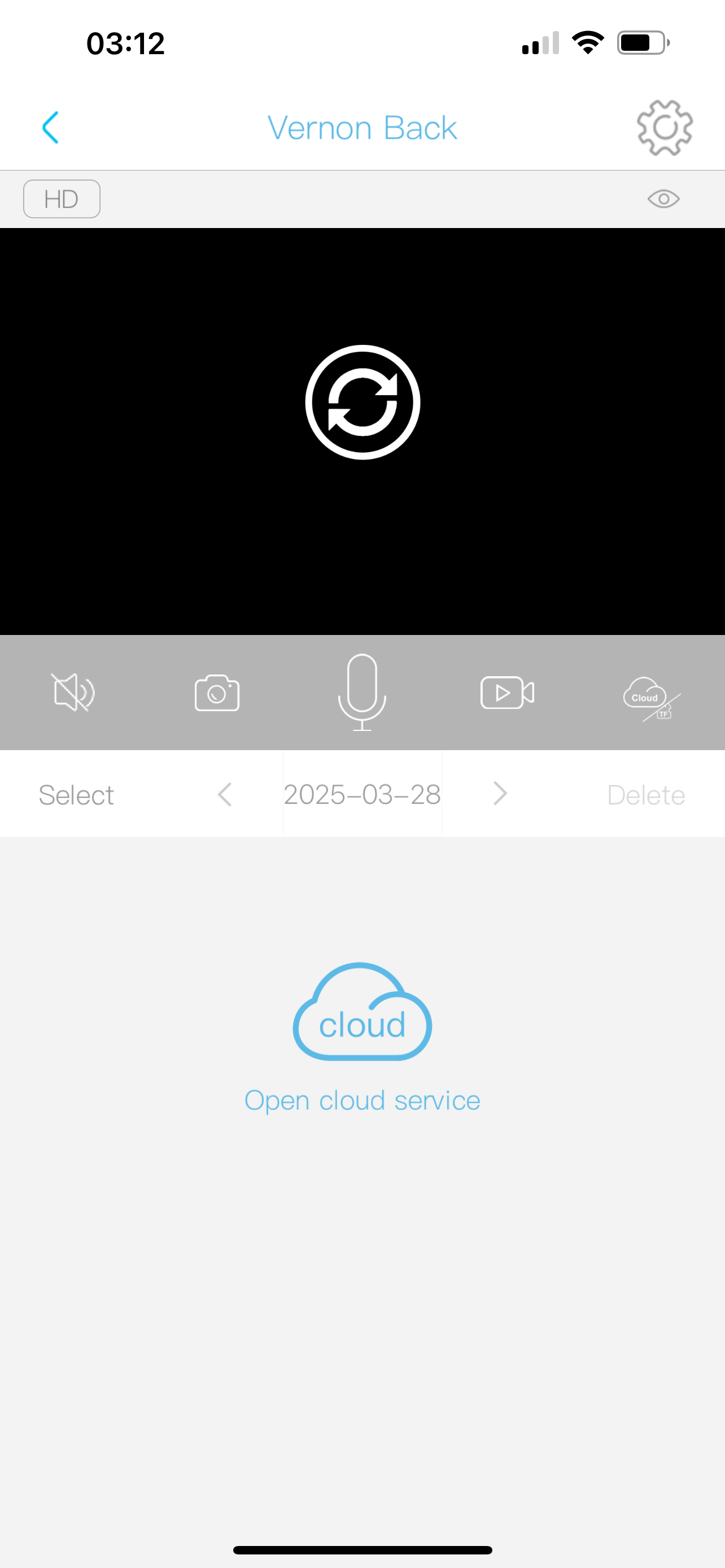Unmute the camera sound
Image resolution: width=725 pixels, height=1568 pixels.
[73, 692]
